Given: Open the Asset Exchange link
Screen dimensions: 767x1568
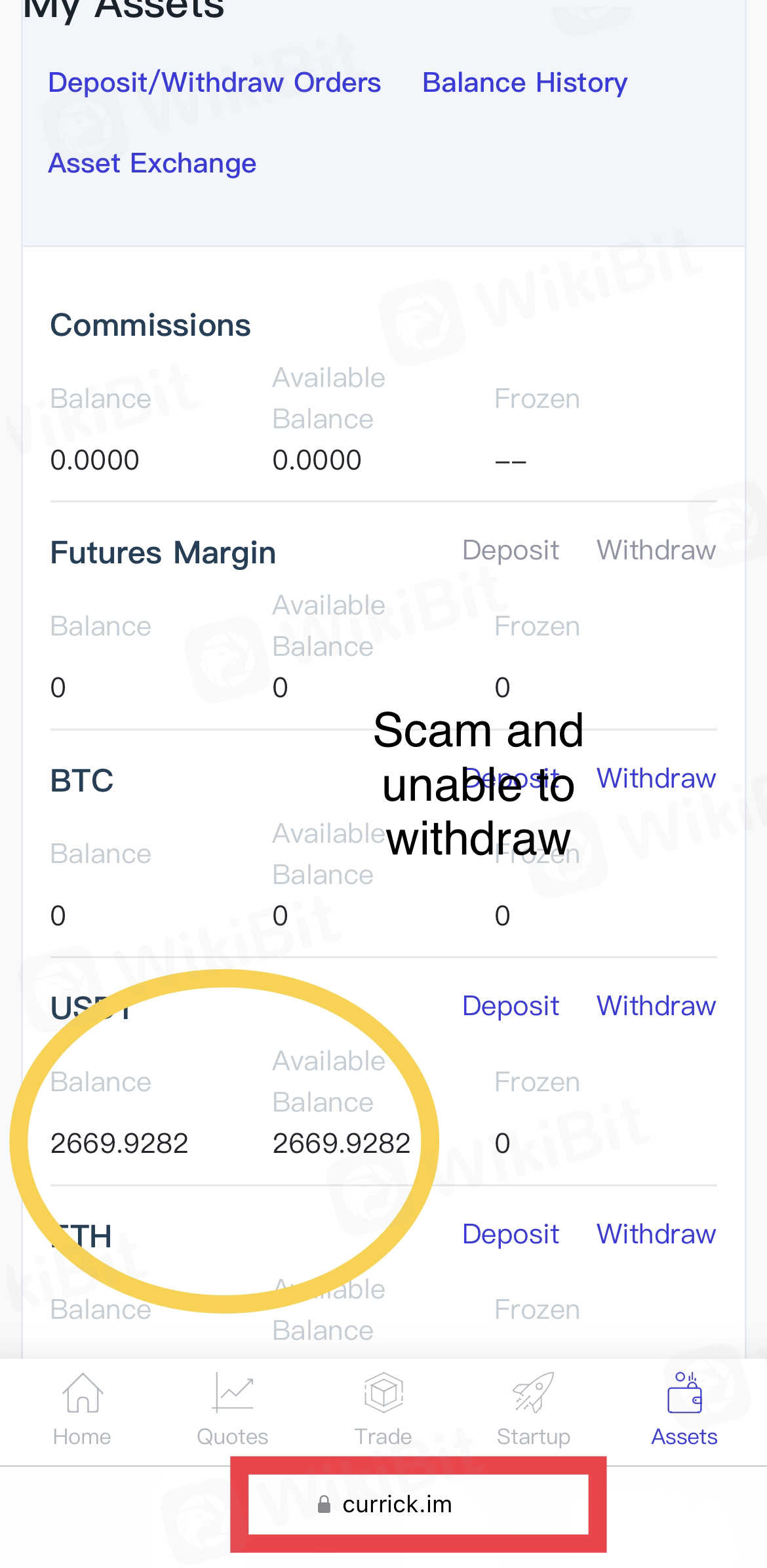Looking at the screenshot, I should point(152,163).
